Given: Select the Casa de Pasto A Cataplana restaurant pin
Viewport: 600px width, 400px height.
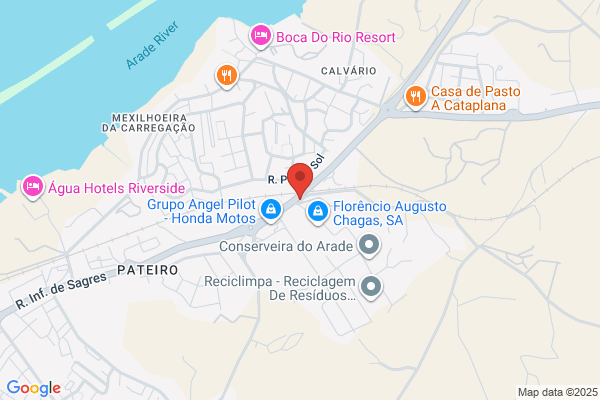Looking at the screenshot, I should 416,96.
